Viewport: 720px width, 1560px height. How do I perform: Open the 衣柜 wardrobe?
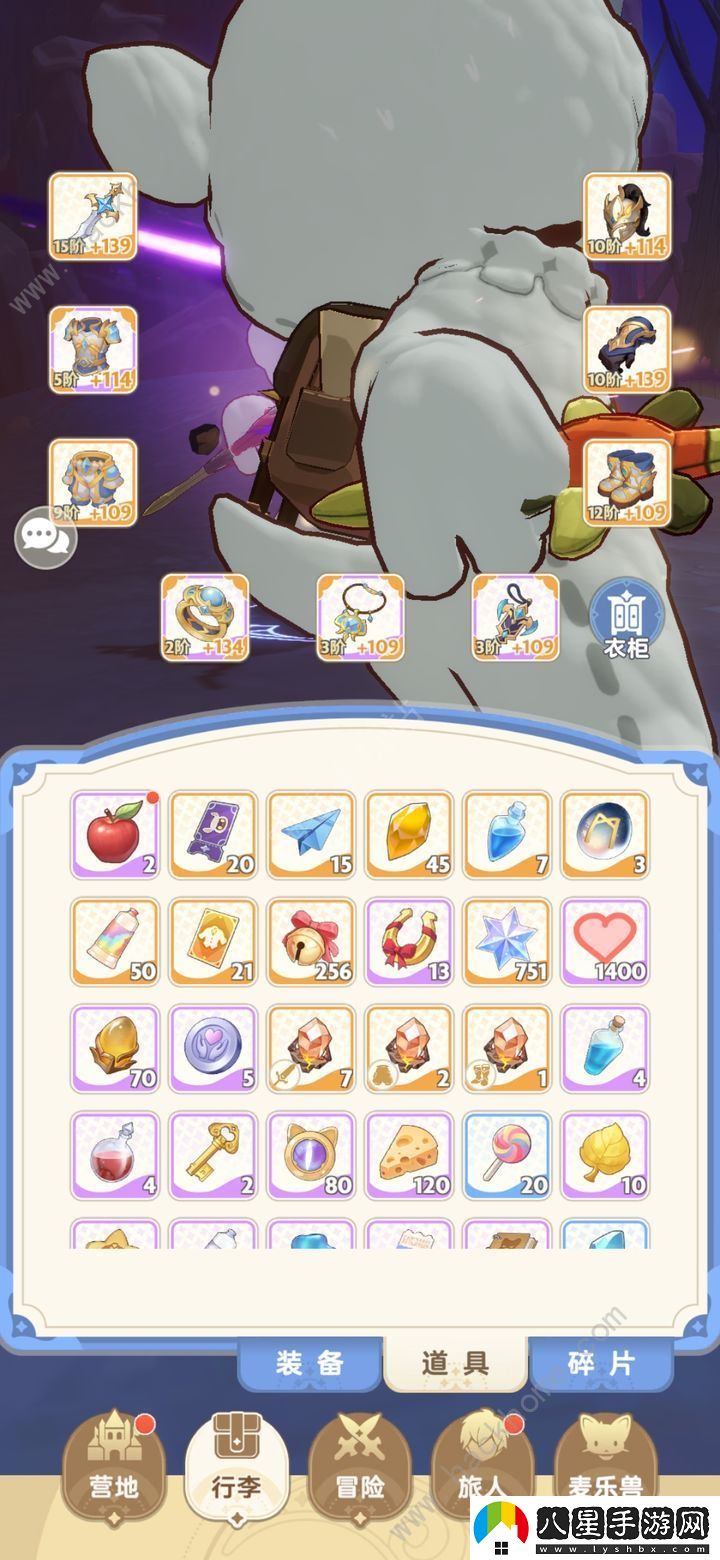coord(626,620)
